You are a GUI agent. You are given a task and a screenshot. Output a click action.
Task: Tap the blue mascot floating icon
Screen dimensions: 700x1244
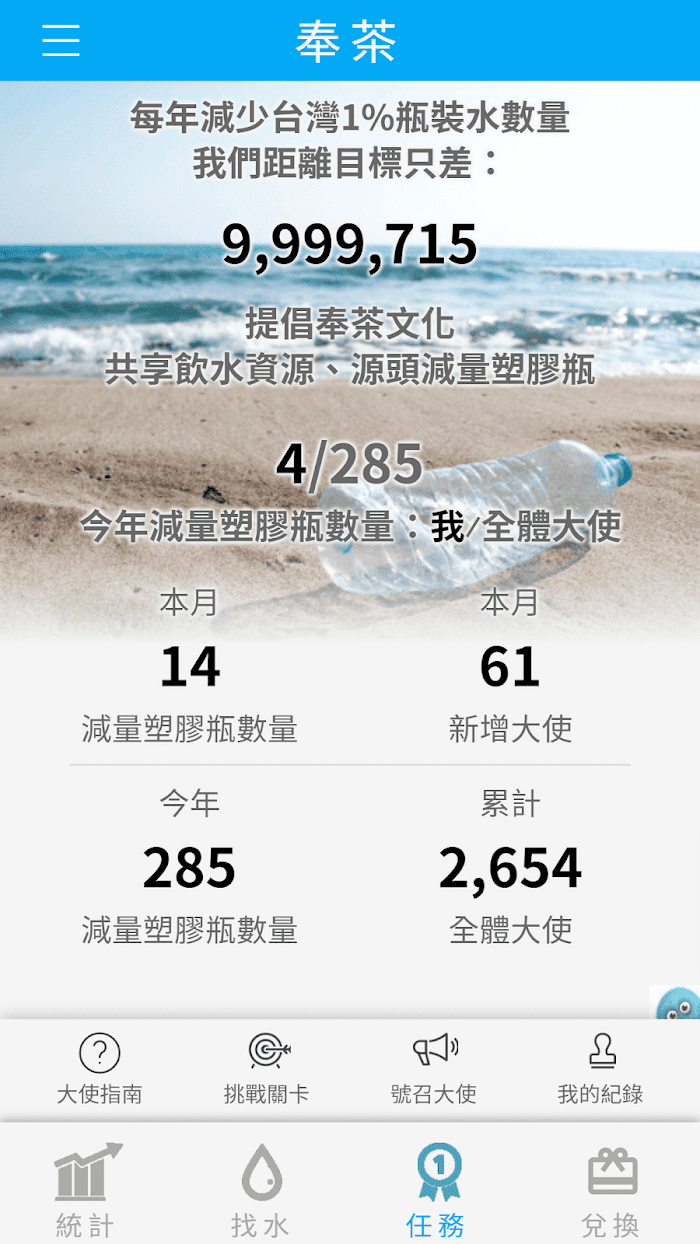[x=678, y=1003]
